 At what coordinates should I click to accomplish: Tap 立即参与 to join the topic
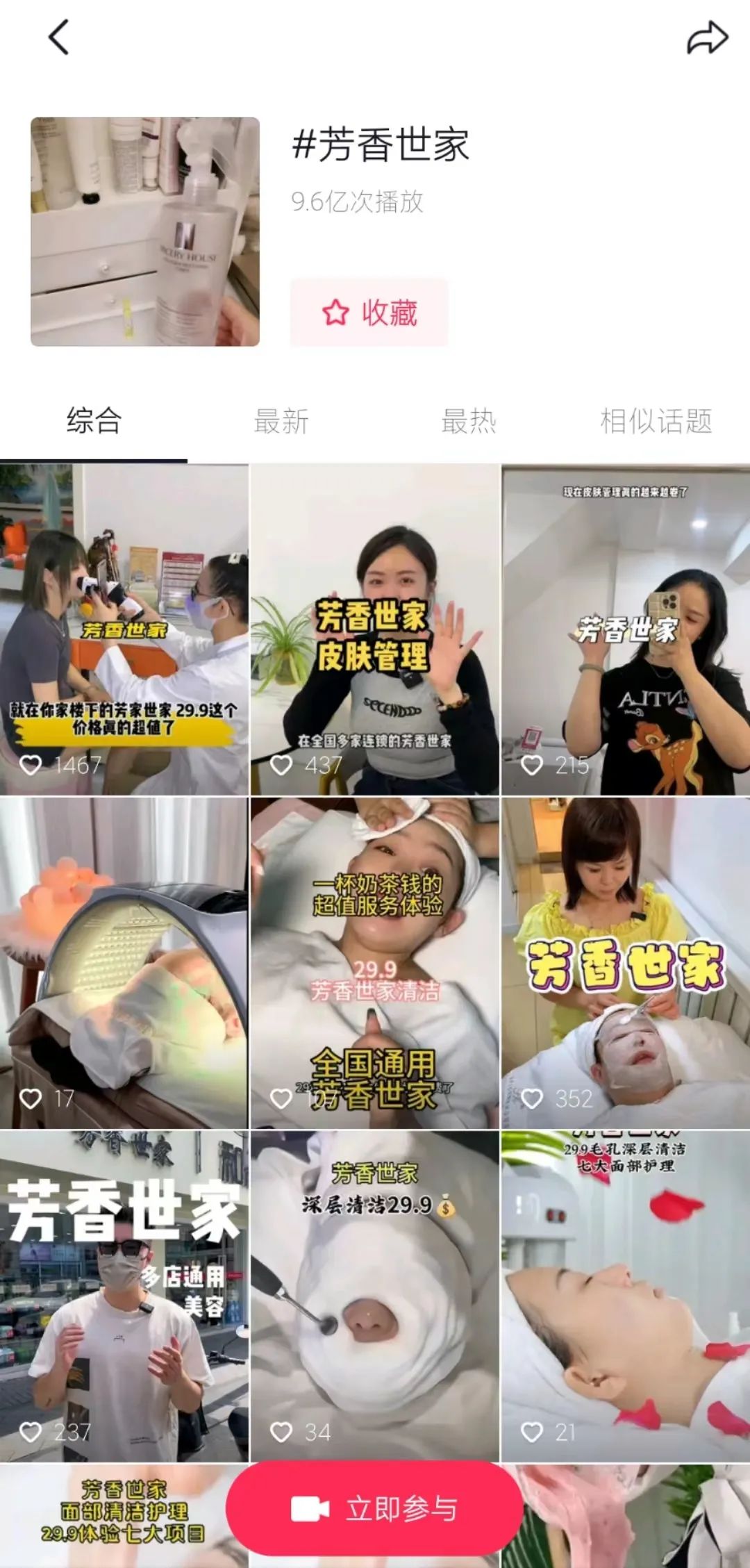click(375, 1509)
